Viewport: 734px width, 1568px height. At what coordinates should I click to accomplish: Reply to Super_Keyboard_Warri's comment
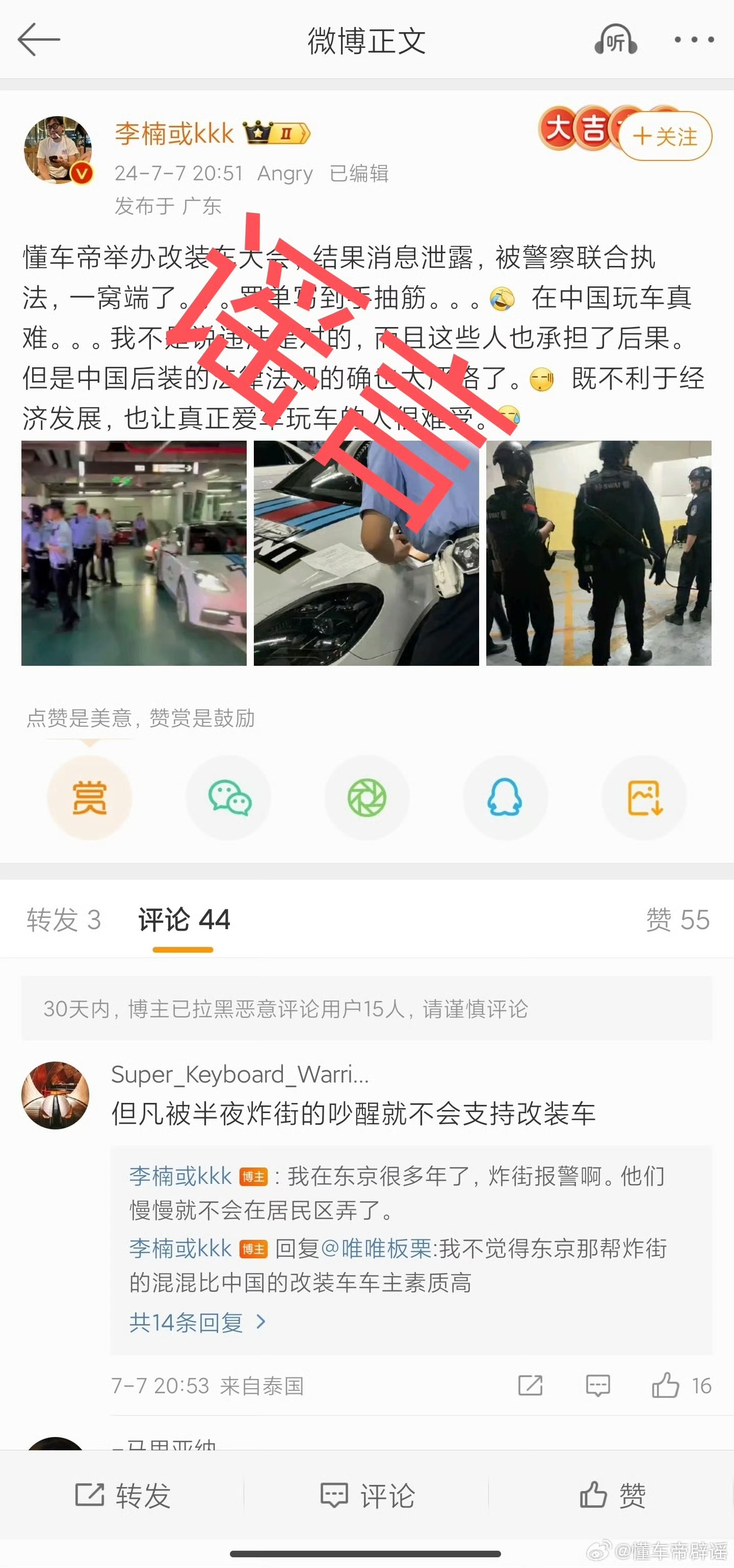click(597, 1386)
